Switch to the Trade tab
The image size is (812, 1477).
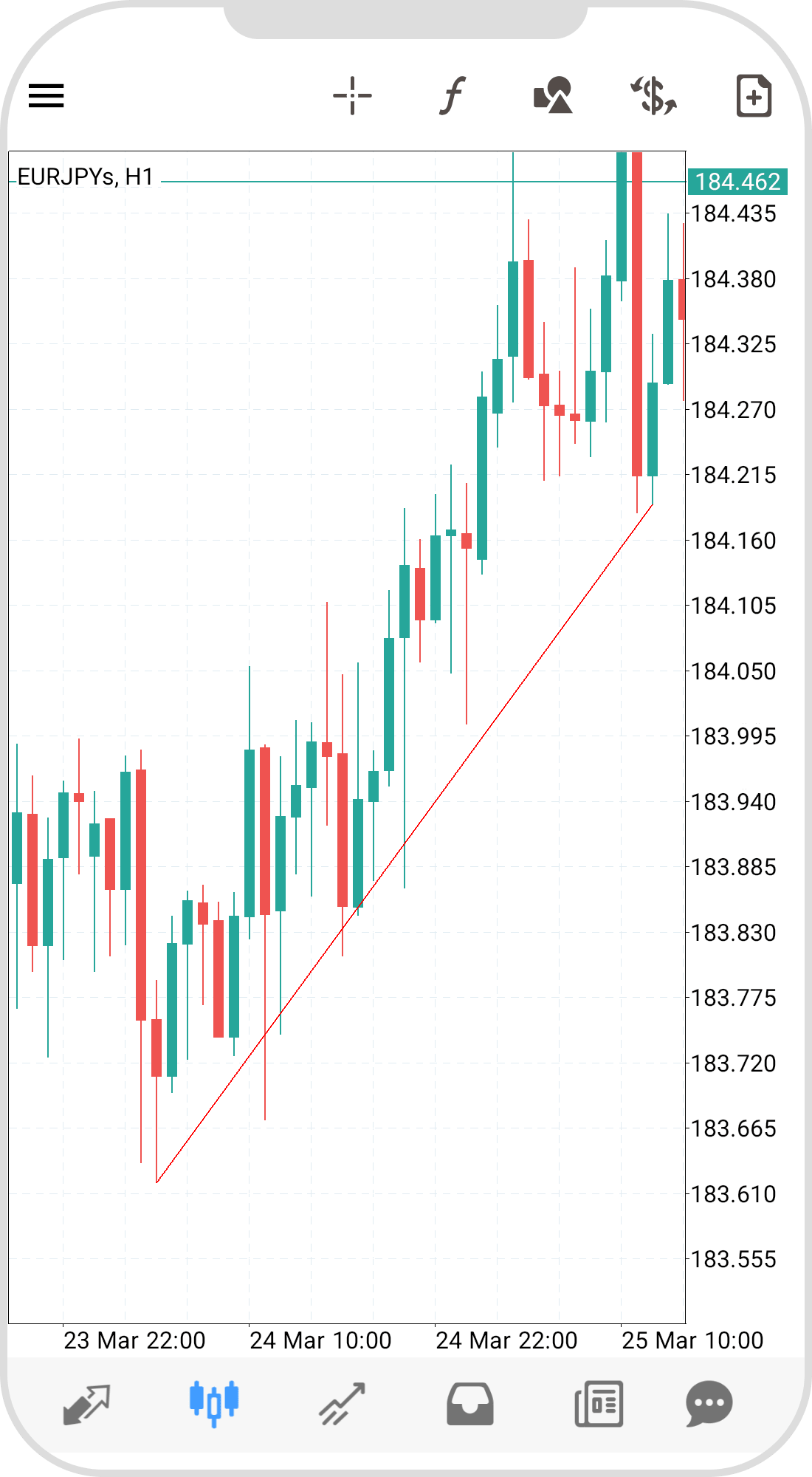[x=342, y=1403]
